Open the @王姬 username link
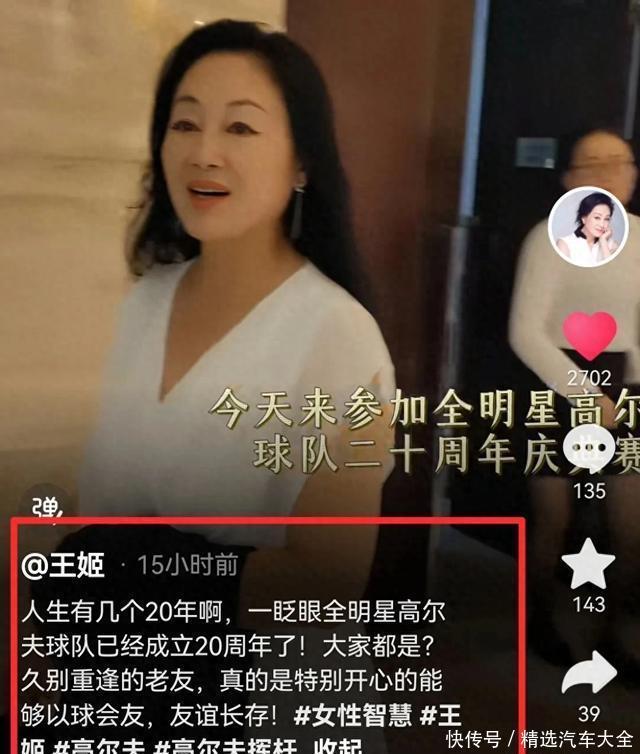Viewport: 640px width, 754px height. click(x=63, y=565)
